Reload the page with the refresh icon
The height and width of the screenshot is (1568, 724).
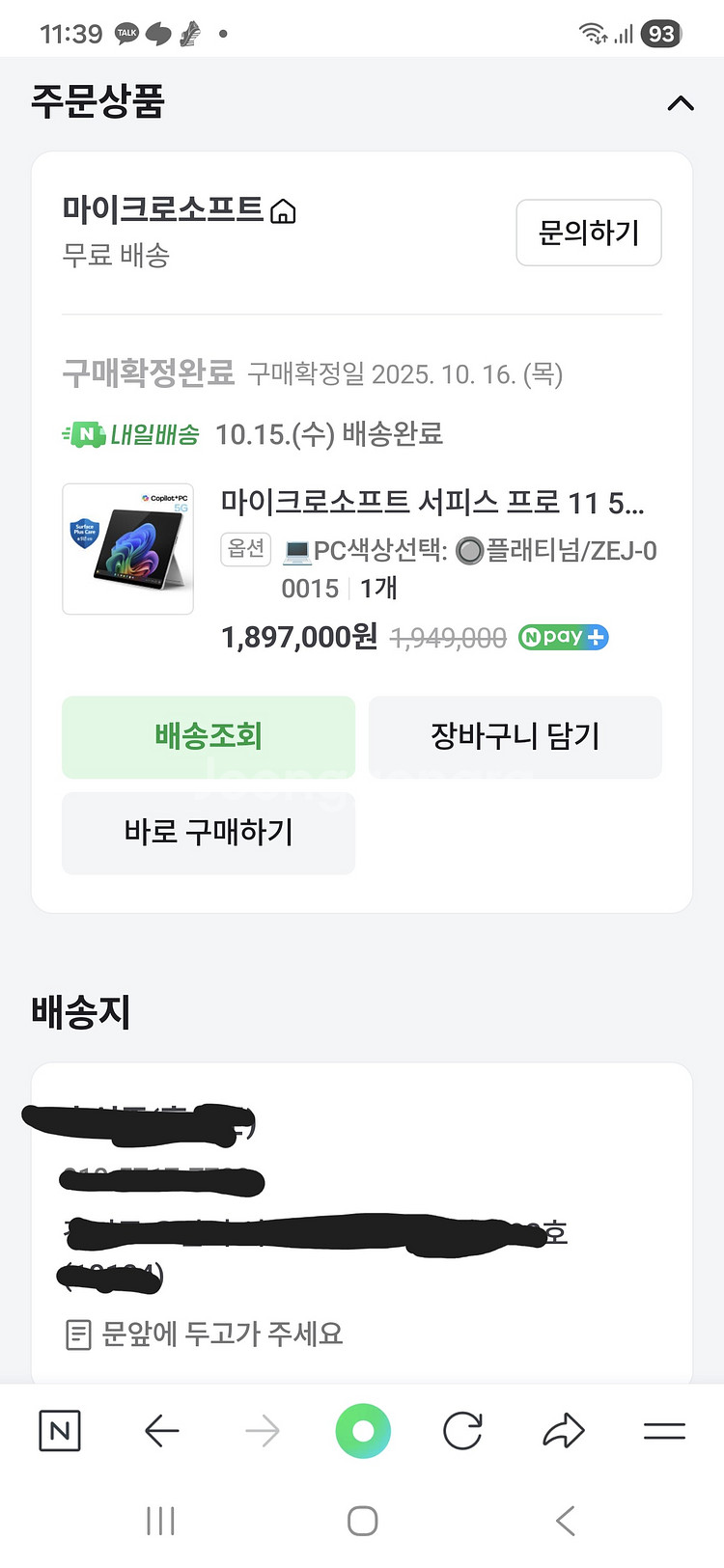[462, 1431]
